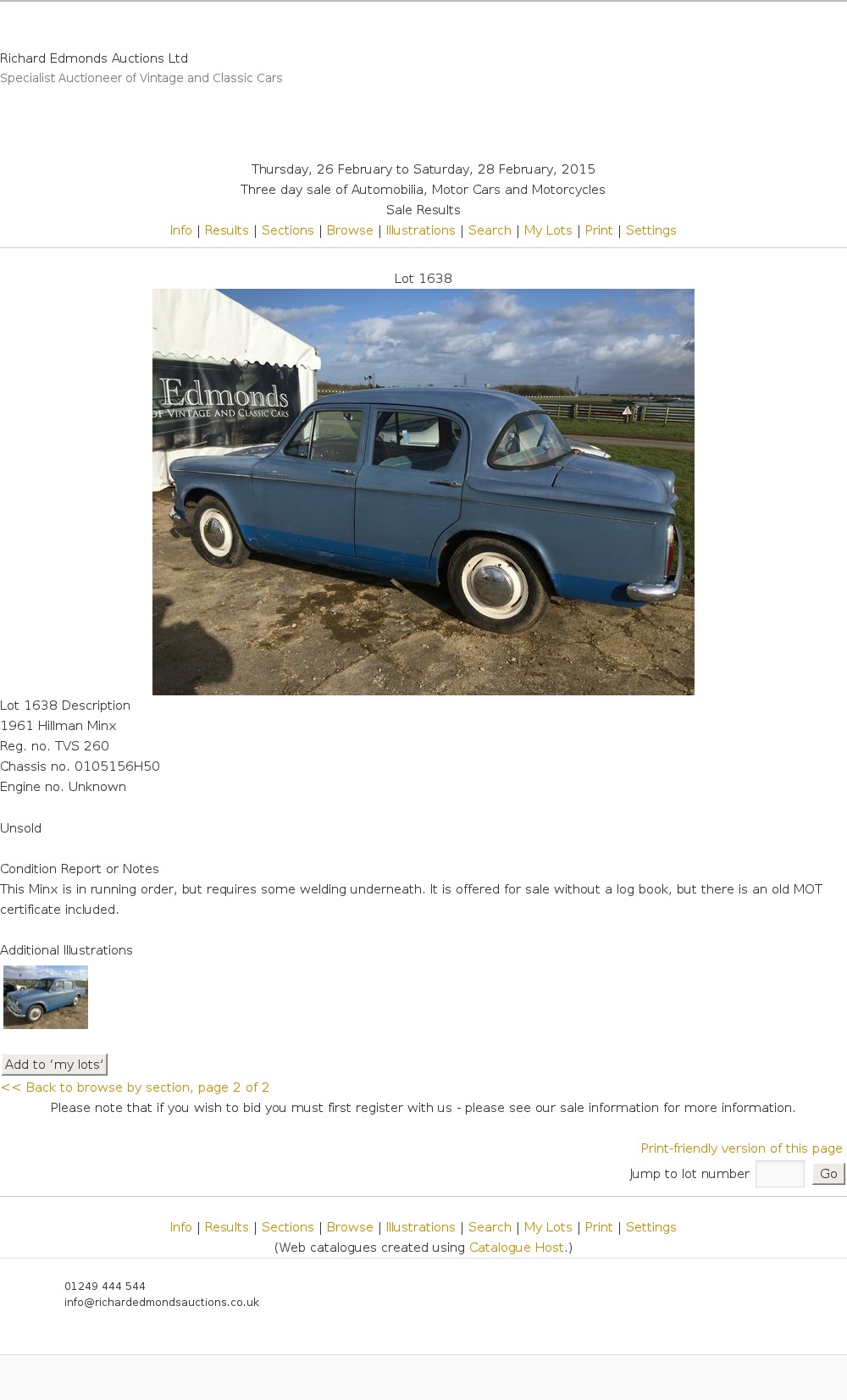Open the Catalogue Host link
Viewport: 847px width, 1400px height.
[x=516, y=1248]
